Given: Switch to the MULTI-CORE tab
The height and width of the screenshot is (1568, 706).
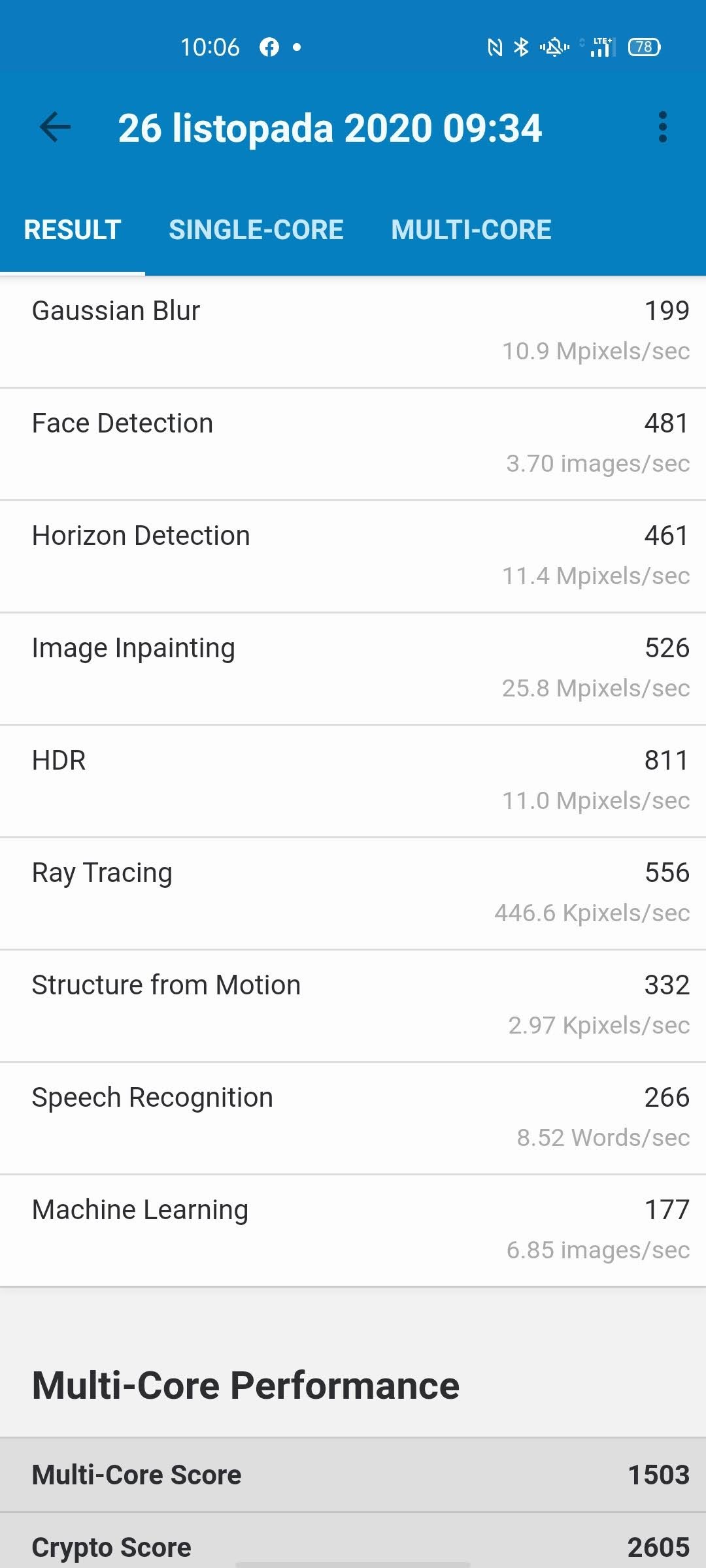Looking at the screenshot, I should pos(471,230).
